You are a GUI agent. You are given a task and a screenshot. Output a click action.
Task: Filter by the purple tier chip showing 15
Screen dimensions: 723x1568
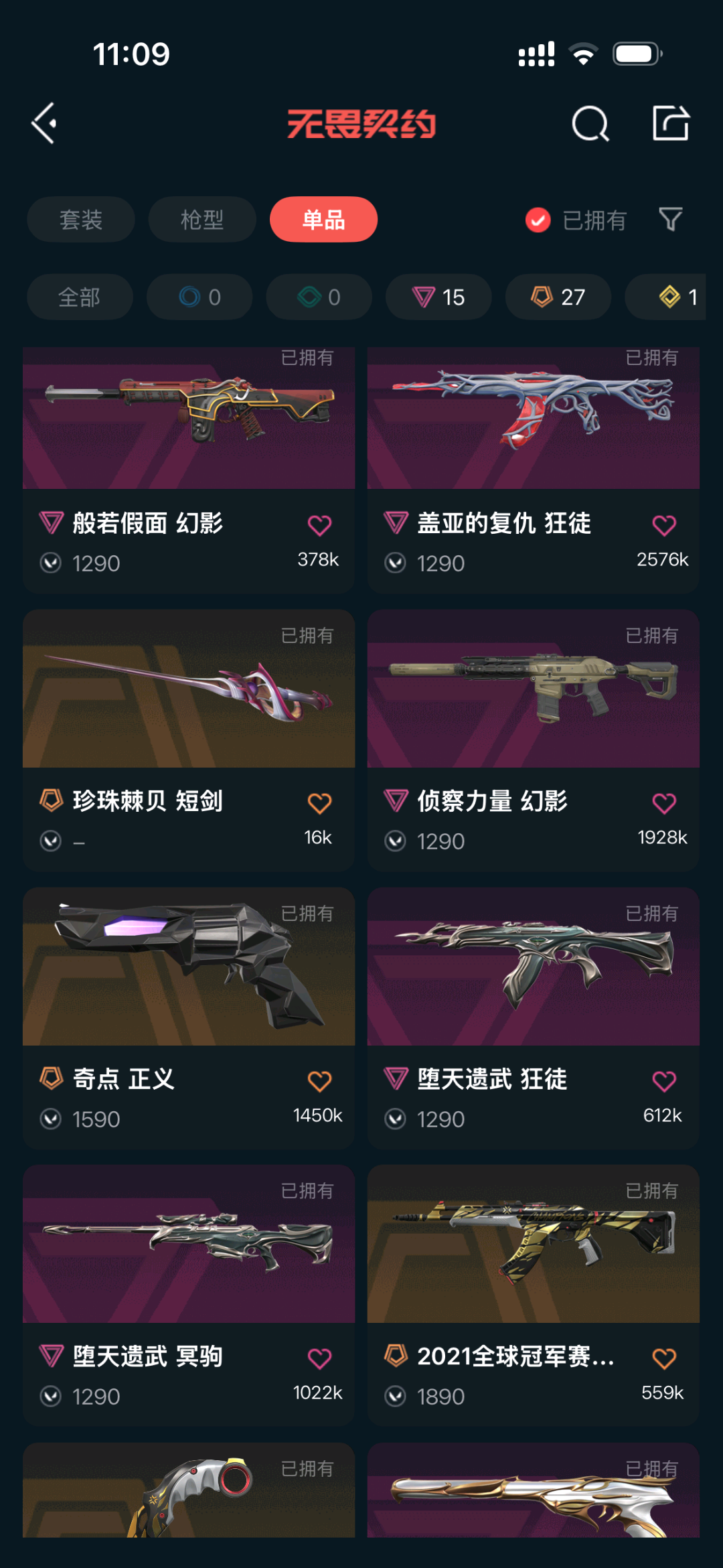(x=438, y=297)
